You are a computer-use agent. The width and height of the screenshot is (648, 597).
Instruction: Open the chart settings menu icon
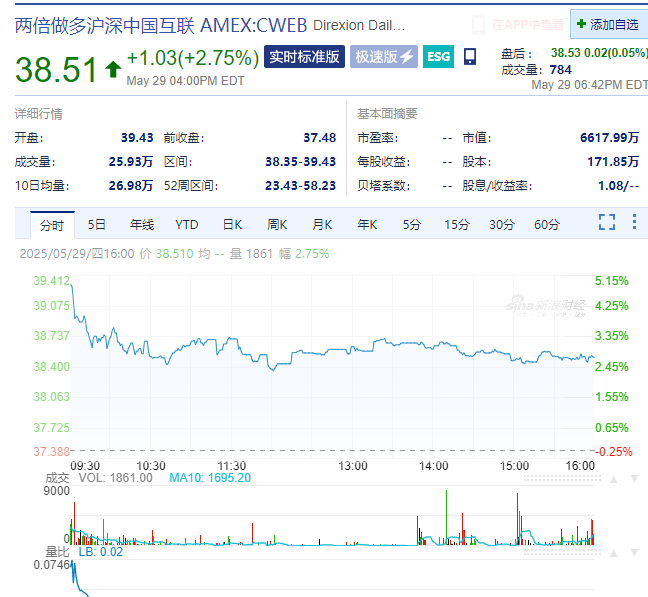632,222
